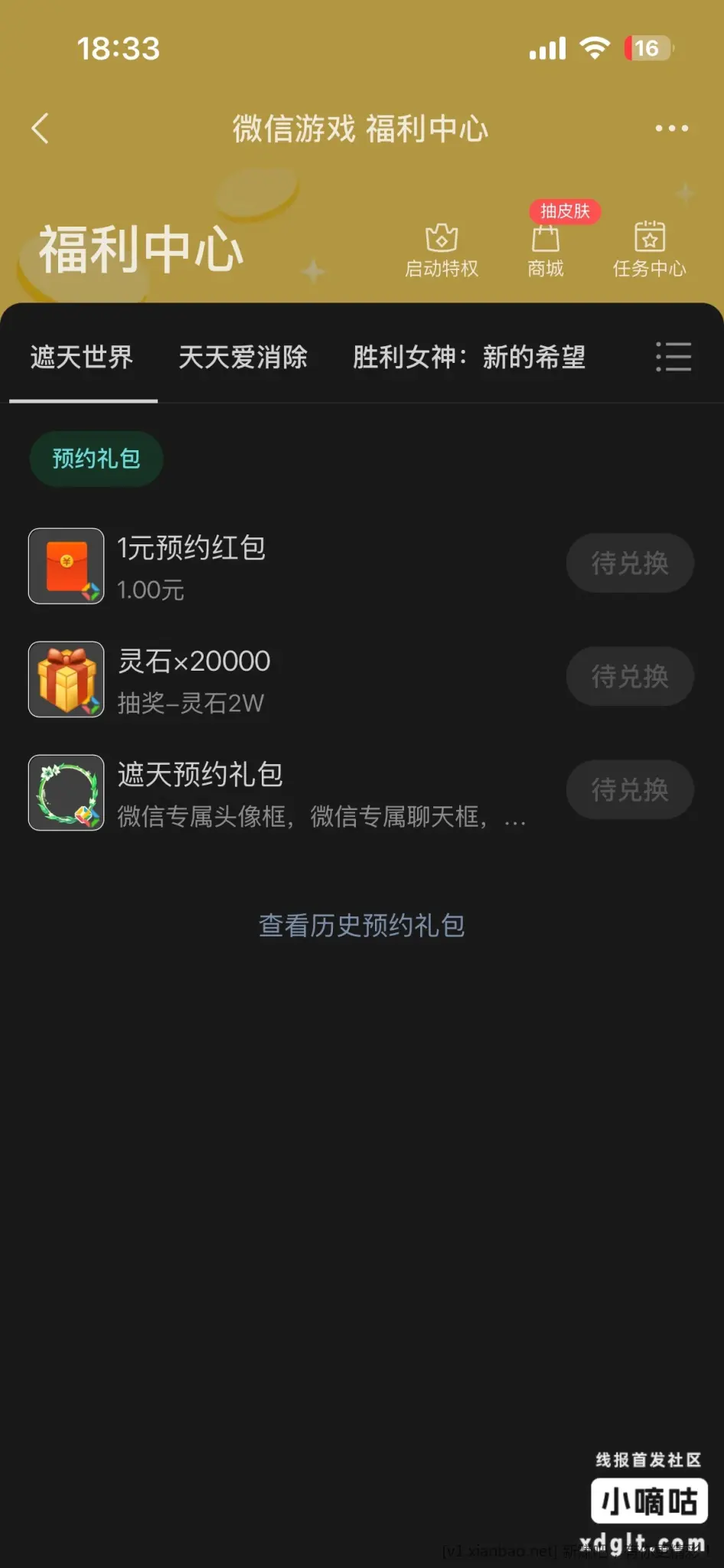Select the 遮天世界 tab
This screenshot has height=1568, width=724.
click(82, 358)
